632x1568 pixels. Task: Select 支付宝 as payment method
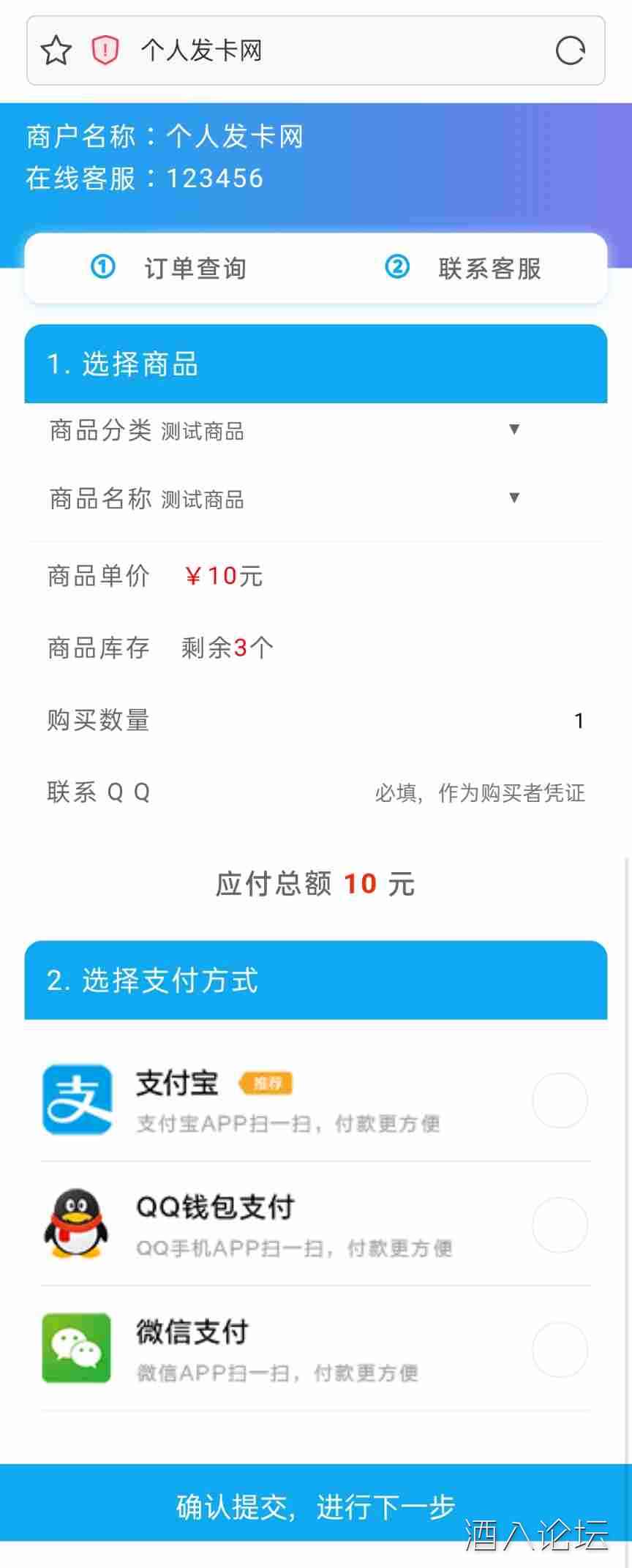pyautogui.click(x=560, y=1100)
